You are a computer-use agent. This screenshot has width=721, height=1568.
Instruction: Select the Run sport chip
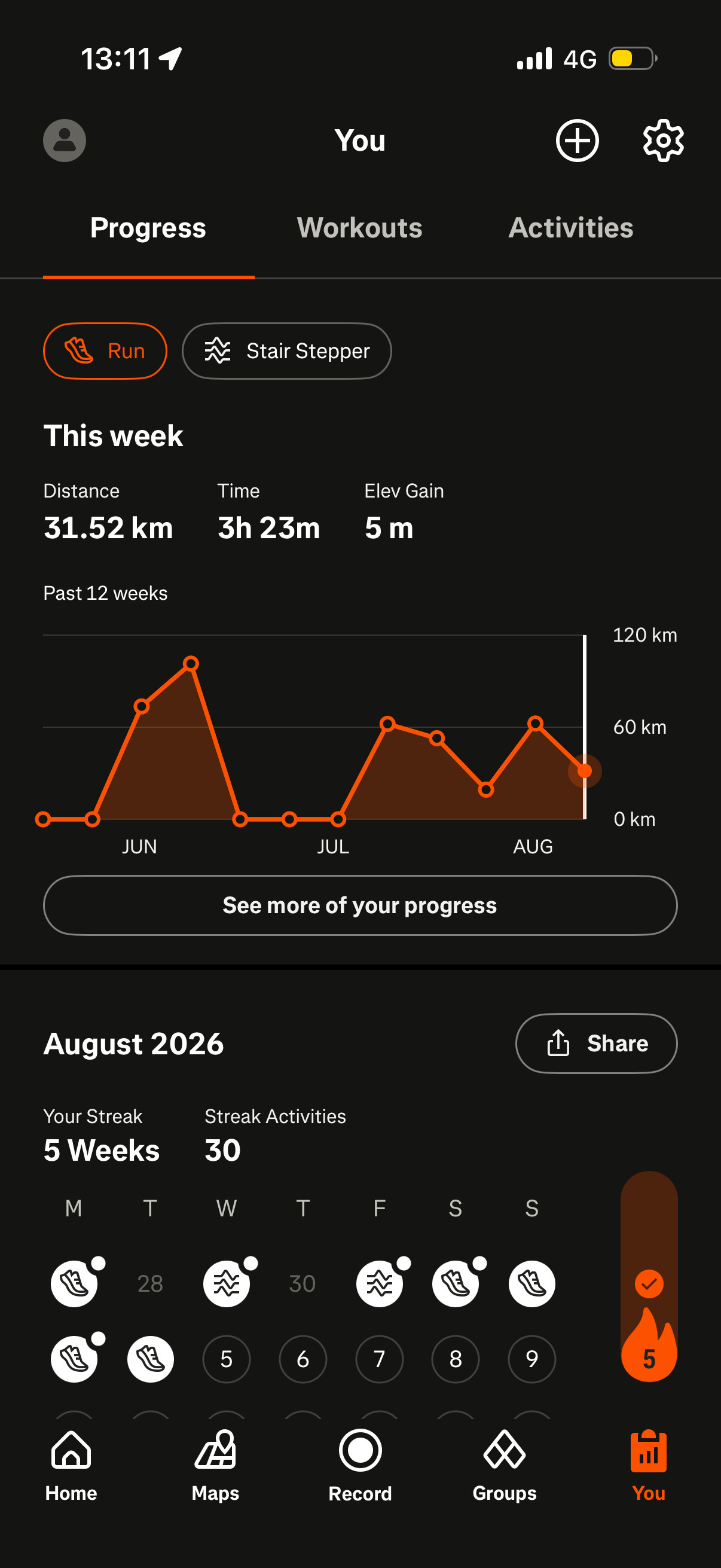pos(105,350)
